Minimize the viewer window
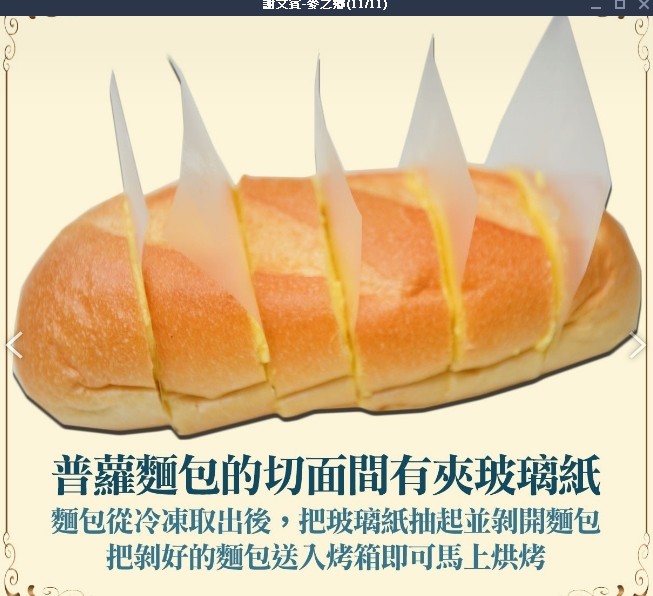This screenshot has width=653, height=596. point(597,6)
